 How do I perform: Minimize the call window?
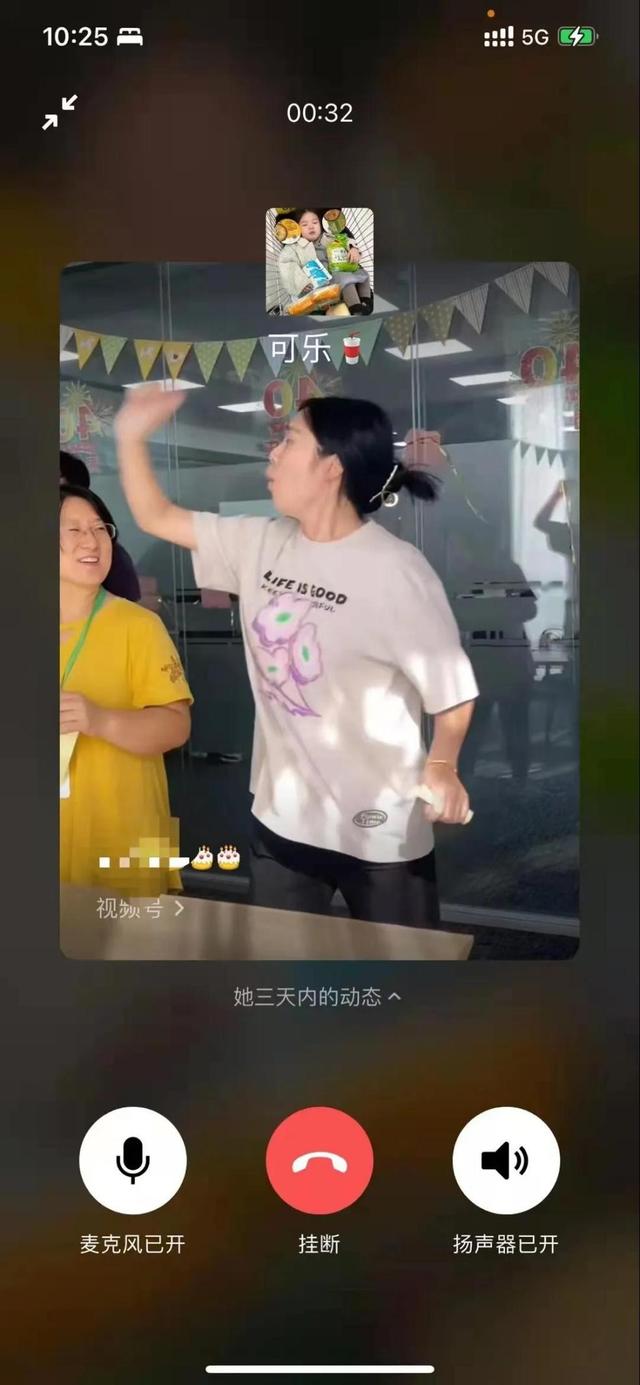coord(60,112)
